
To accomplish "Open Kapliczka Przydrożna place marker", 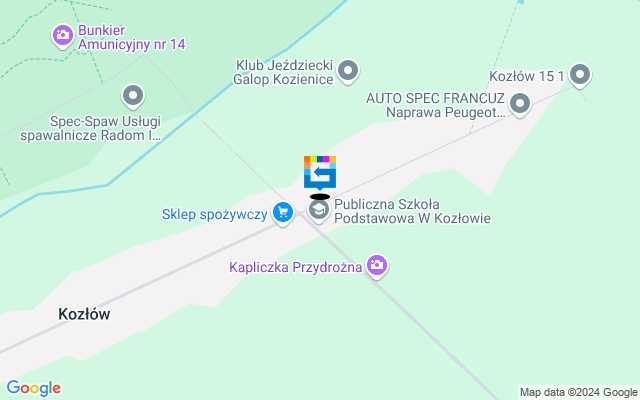I will [x=377, y=266].
